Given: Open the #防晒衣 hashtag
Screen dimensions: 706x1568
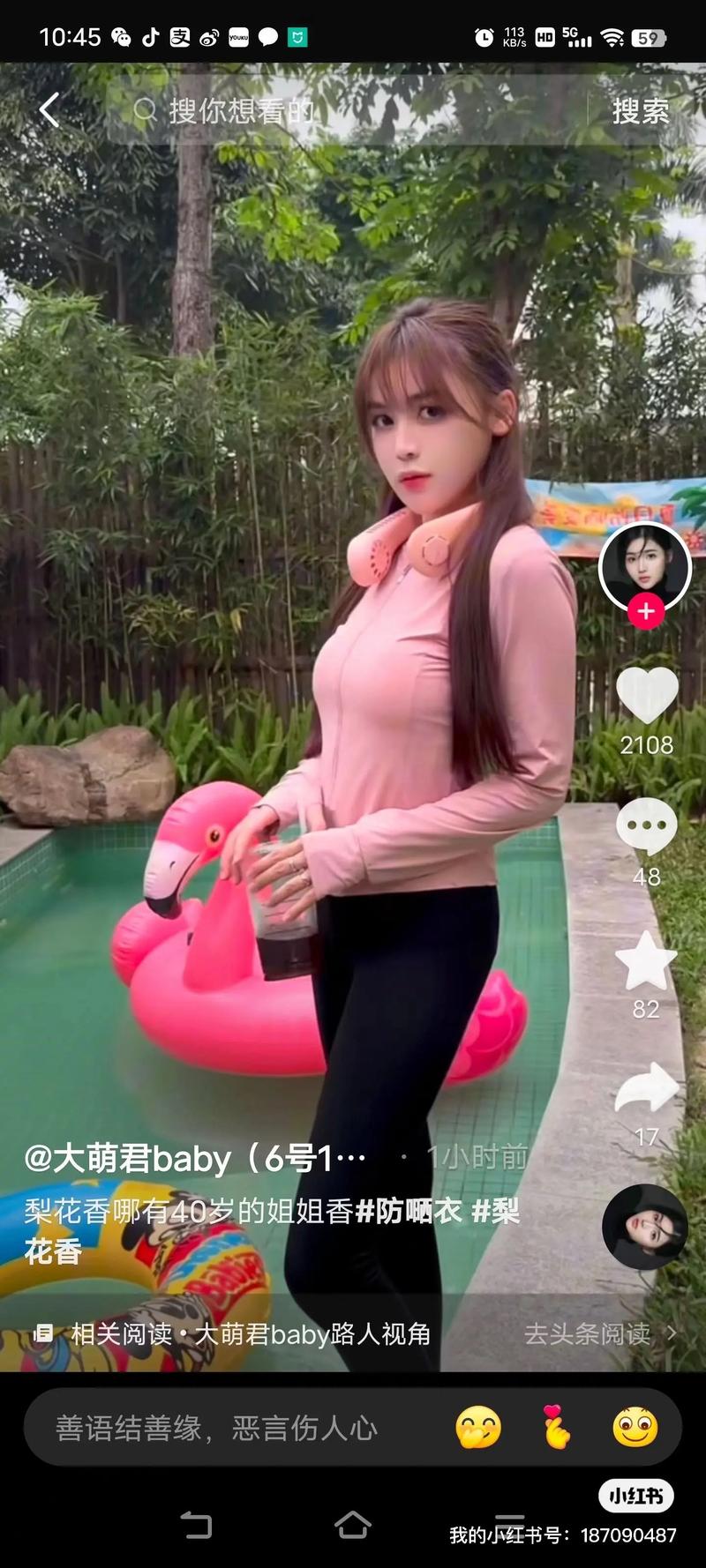Looking at the screenshot, I should coord(409,1211).
